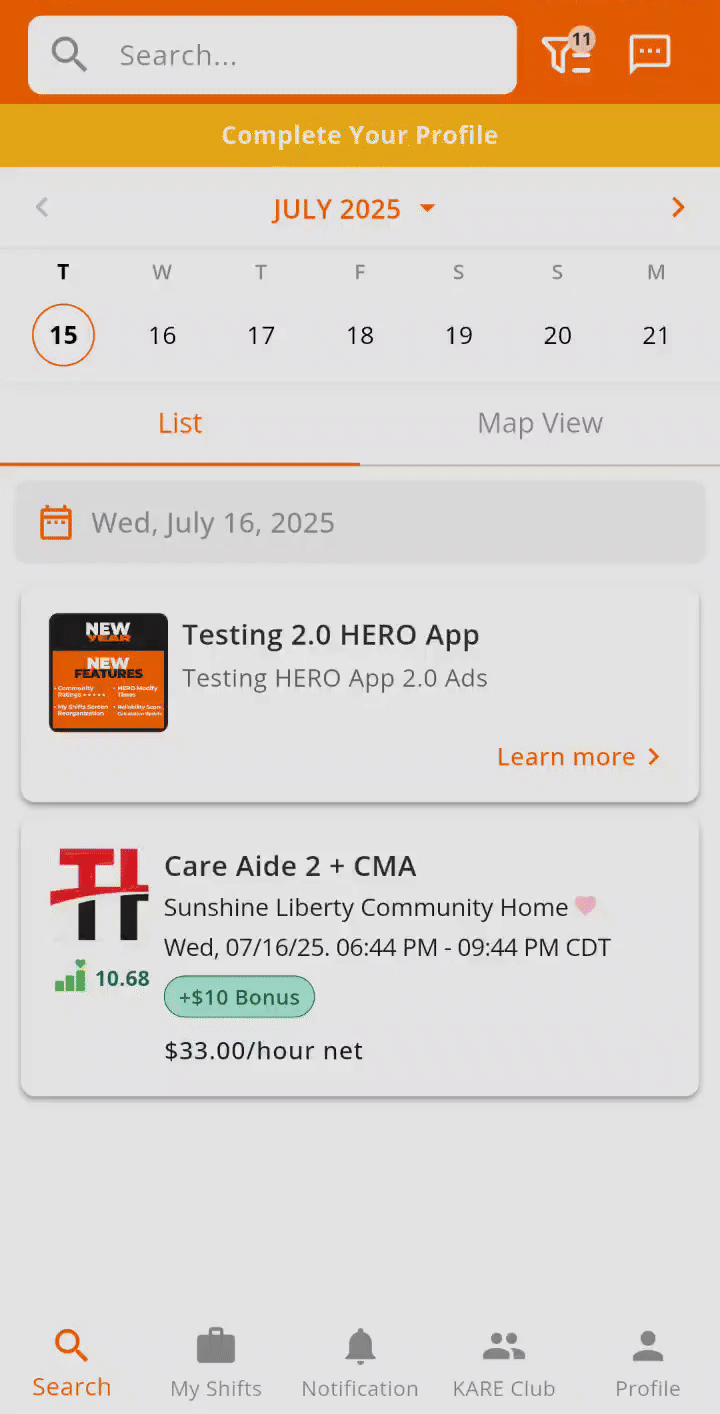Open the Wed, July 16, 2025 date picker
This screenshot has width=720, height=1414.
tap(360, 523)
